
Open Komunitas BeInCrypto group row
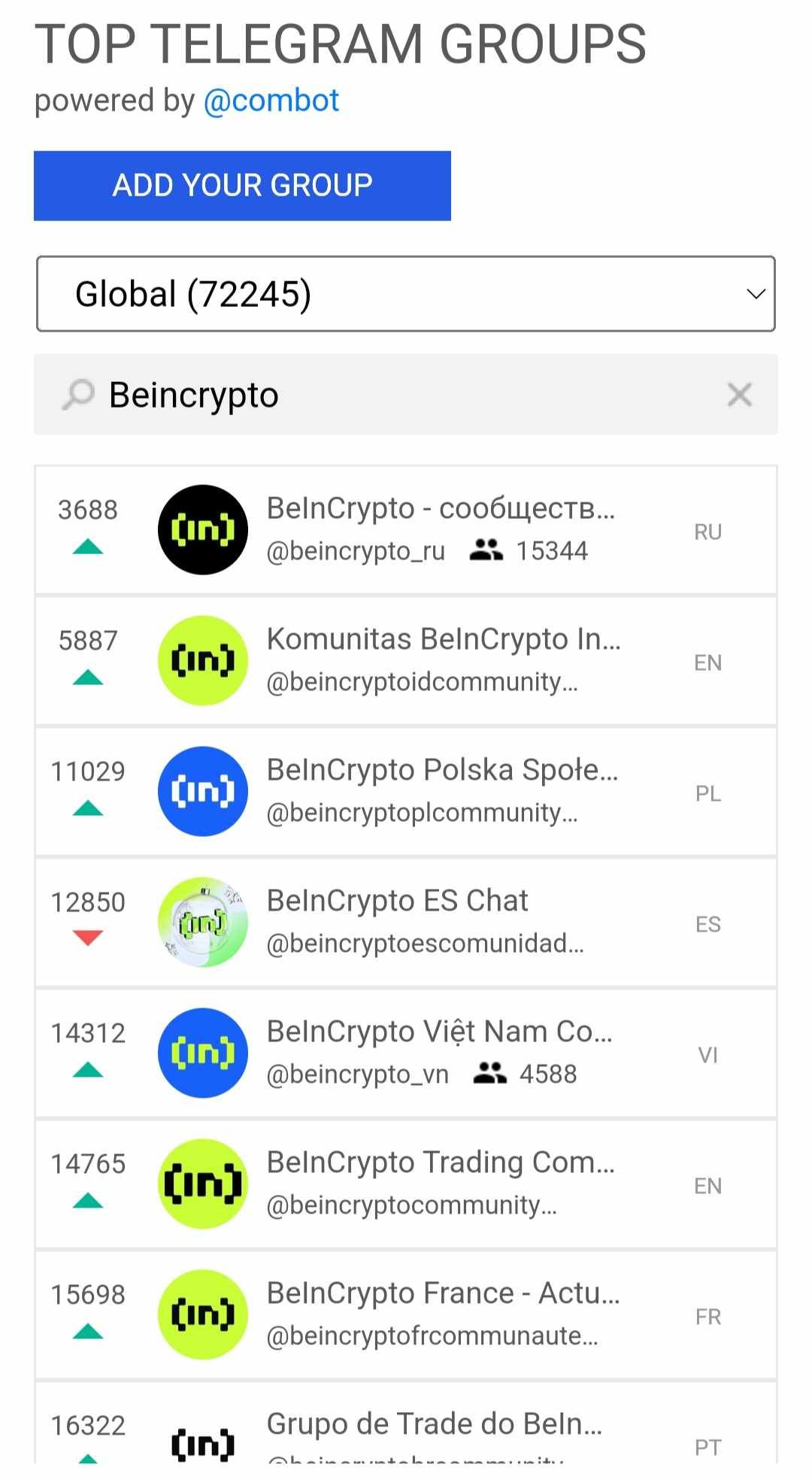[x=406, y=661]
